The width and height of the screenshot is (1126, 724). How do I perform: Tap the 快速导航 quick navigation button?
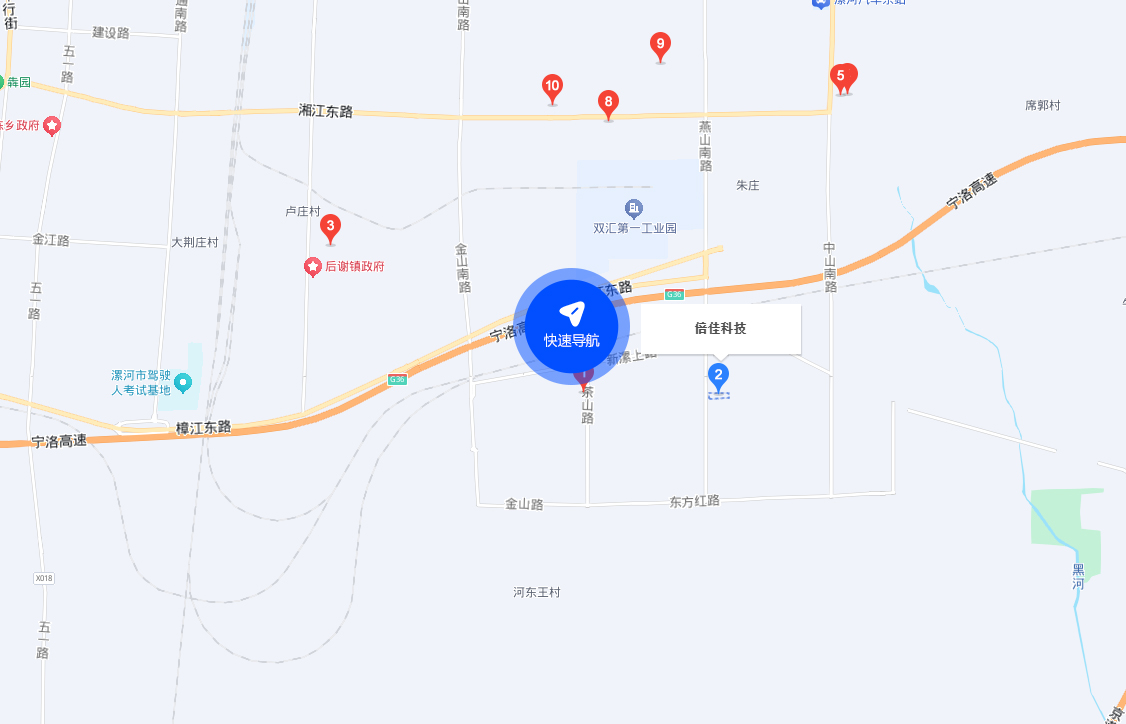(572, 326)
